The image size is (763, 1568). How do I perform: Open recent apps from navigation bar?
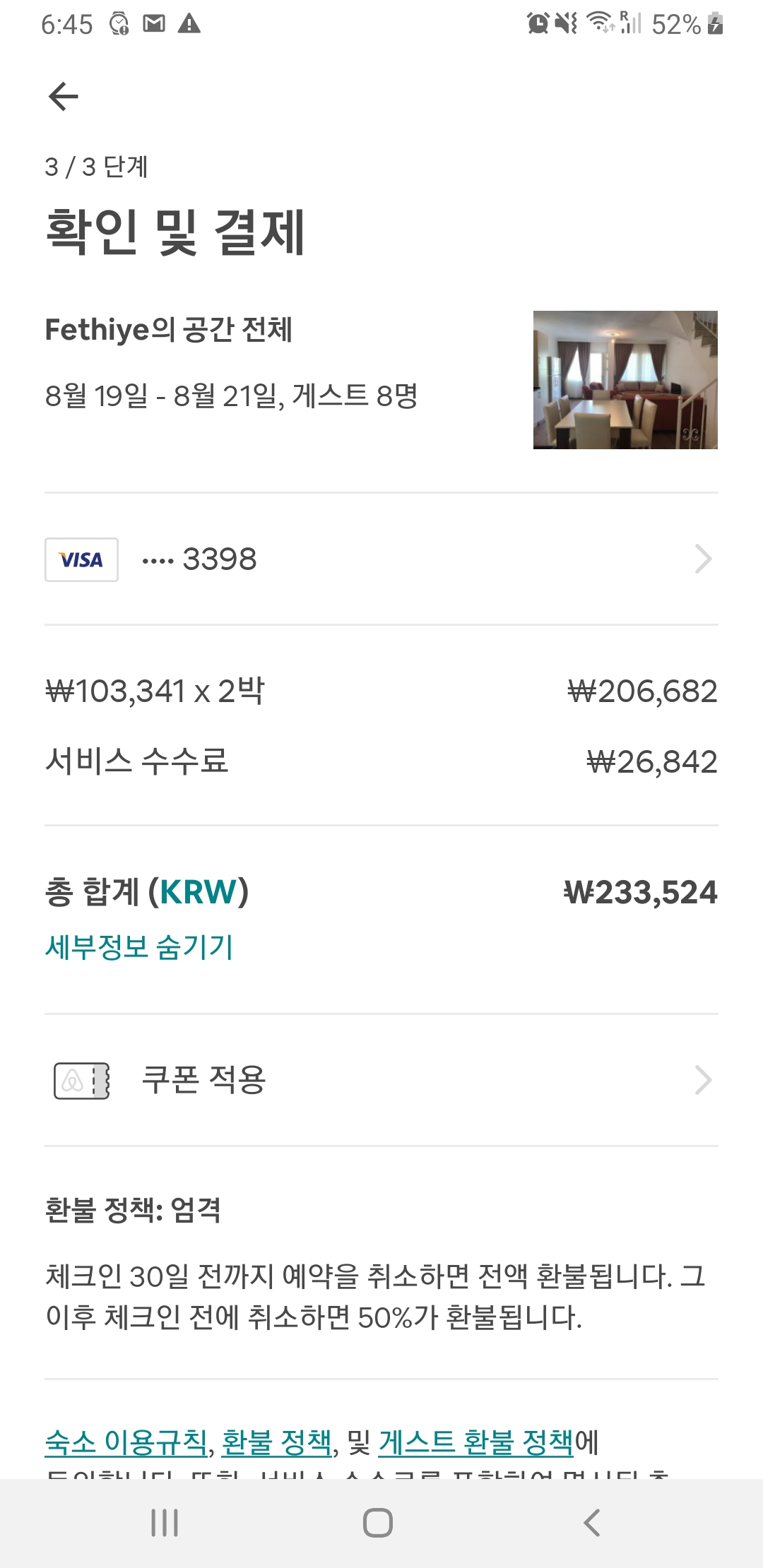[x=165, y=1523]
